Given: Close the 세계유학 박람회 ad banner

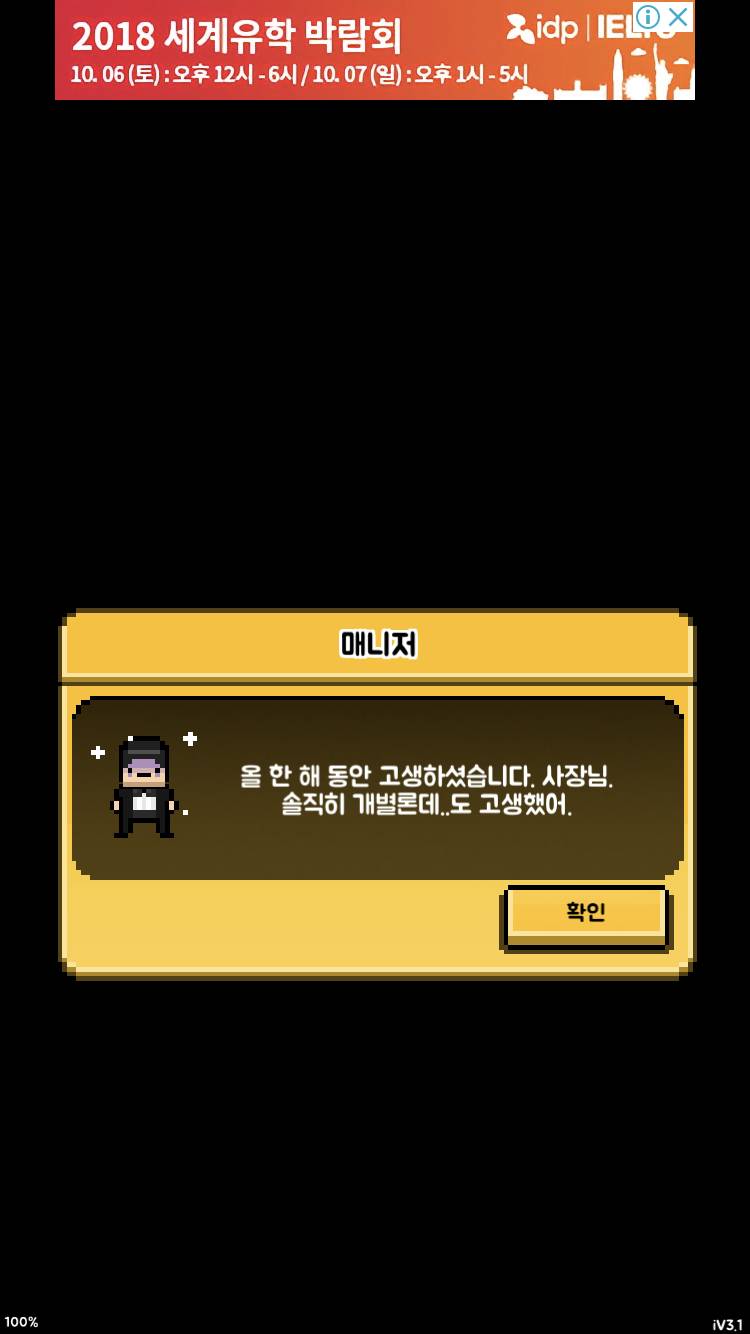Looking at the screenshot, I should pyautogui.click(x=678, y=17).
